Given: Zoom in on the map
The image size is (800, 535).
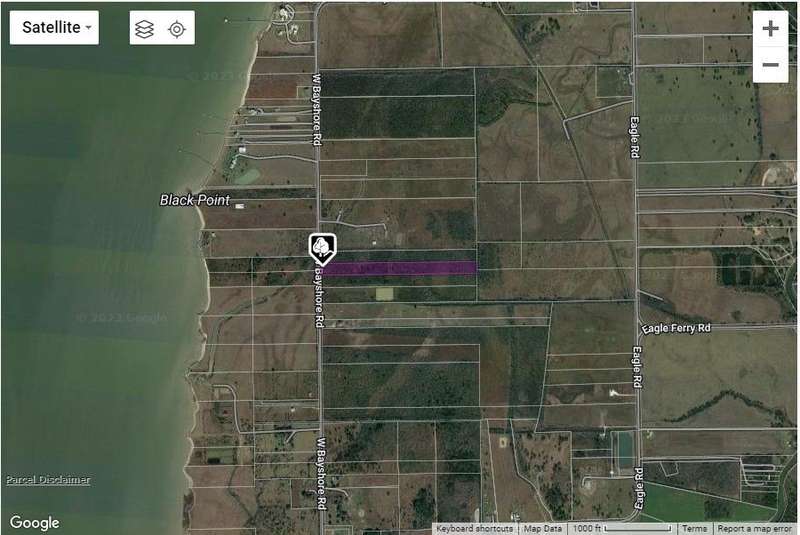Looking at the screenshot, I should point(770,29).
